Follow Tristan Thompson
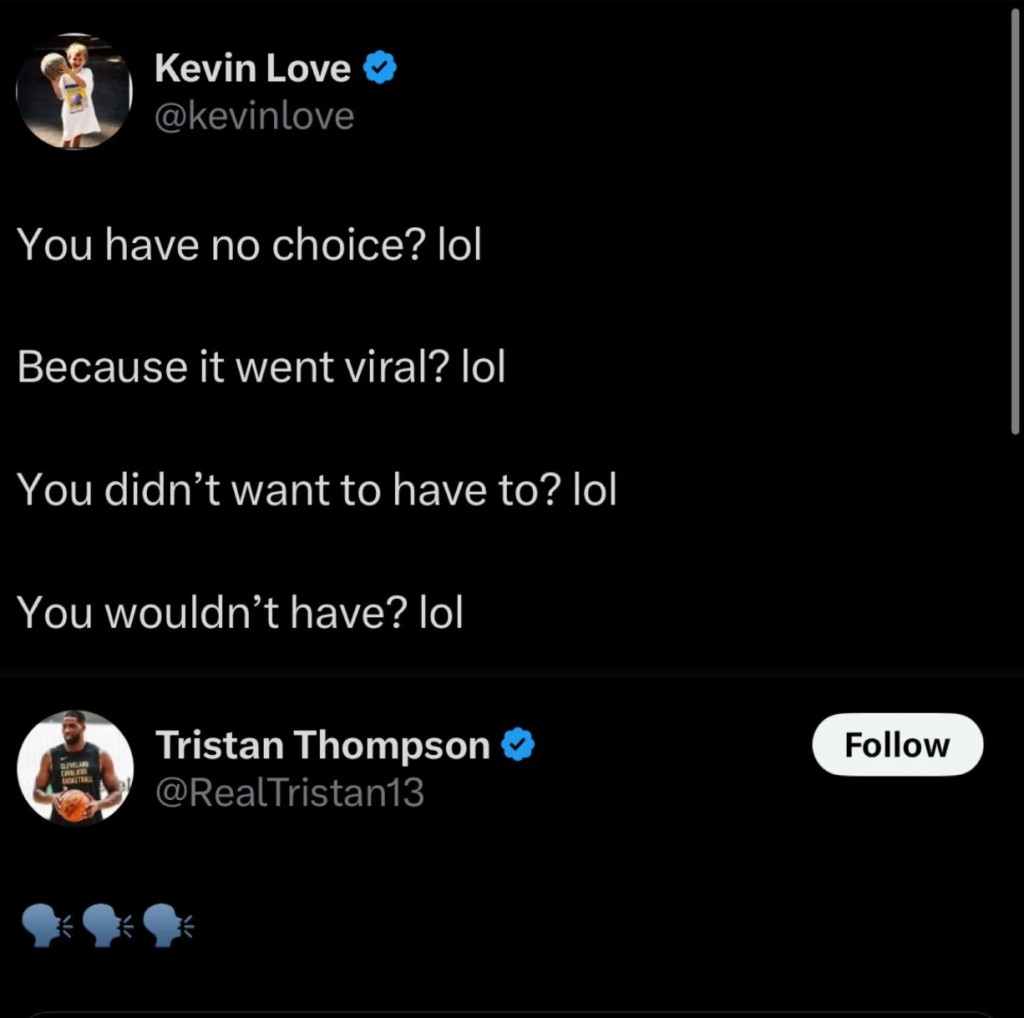The width and height of the screenshot is (1024, 1018). pyautogui.click(x=897, y=745)
